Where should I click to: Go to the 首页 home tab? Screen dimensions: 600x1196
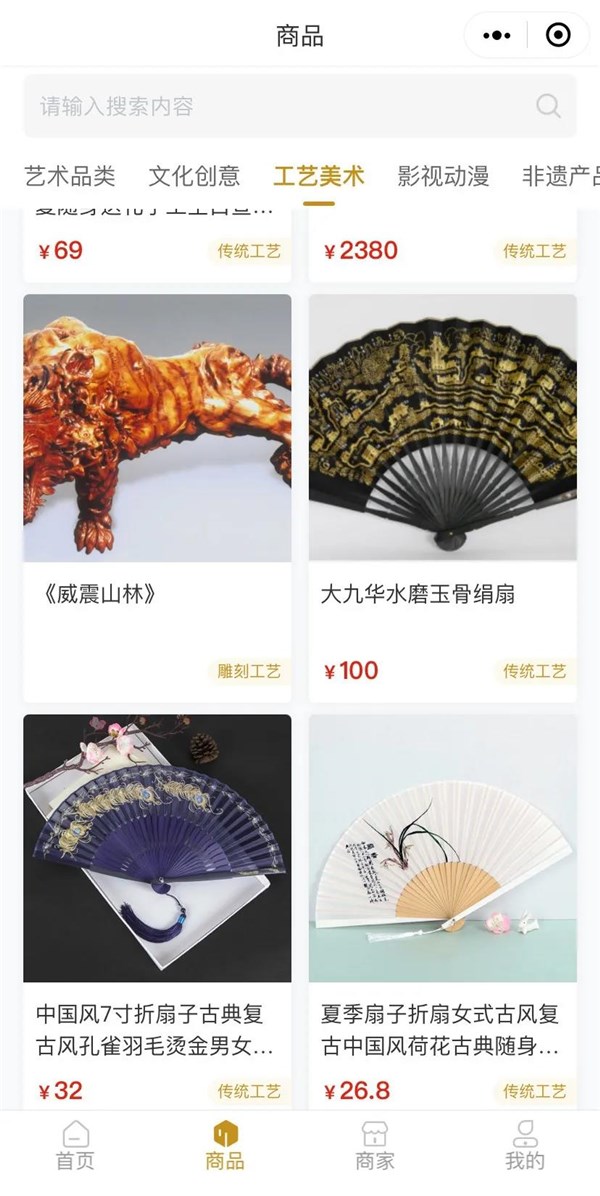(x=75, y=1146)
